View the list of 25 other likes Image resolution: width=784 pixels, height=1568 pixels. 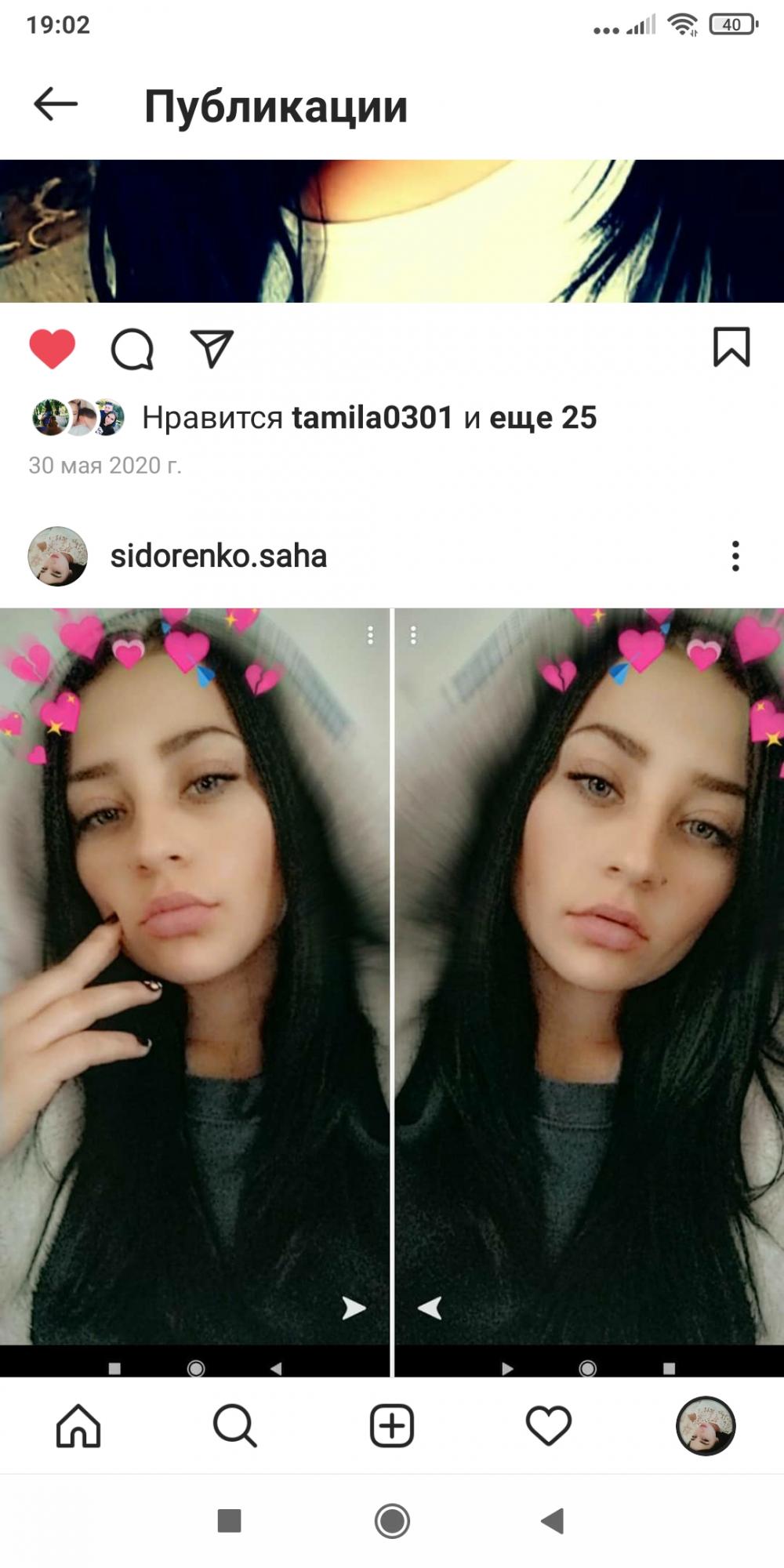543,418
